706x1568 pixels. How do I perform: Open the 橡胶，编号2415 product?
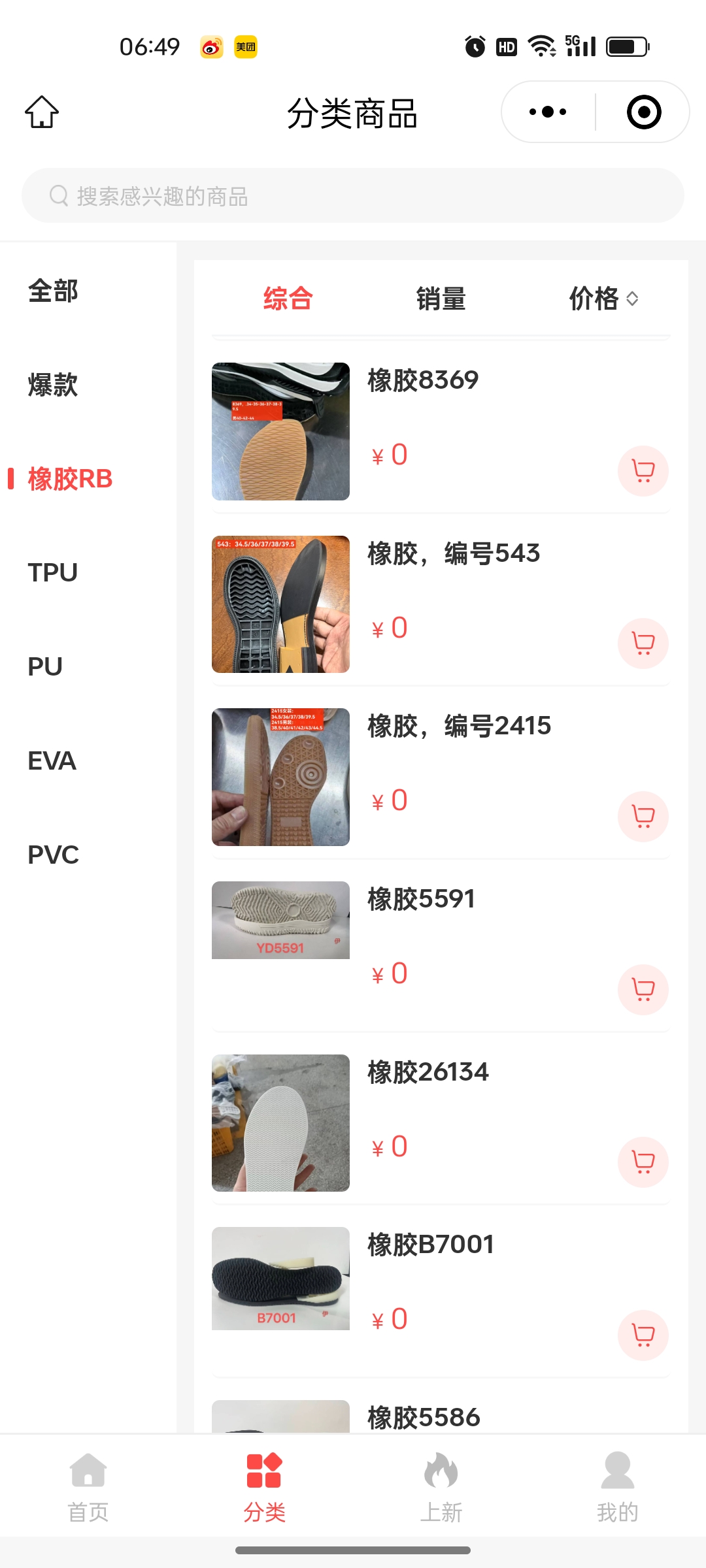[x=459, y=727]
